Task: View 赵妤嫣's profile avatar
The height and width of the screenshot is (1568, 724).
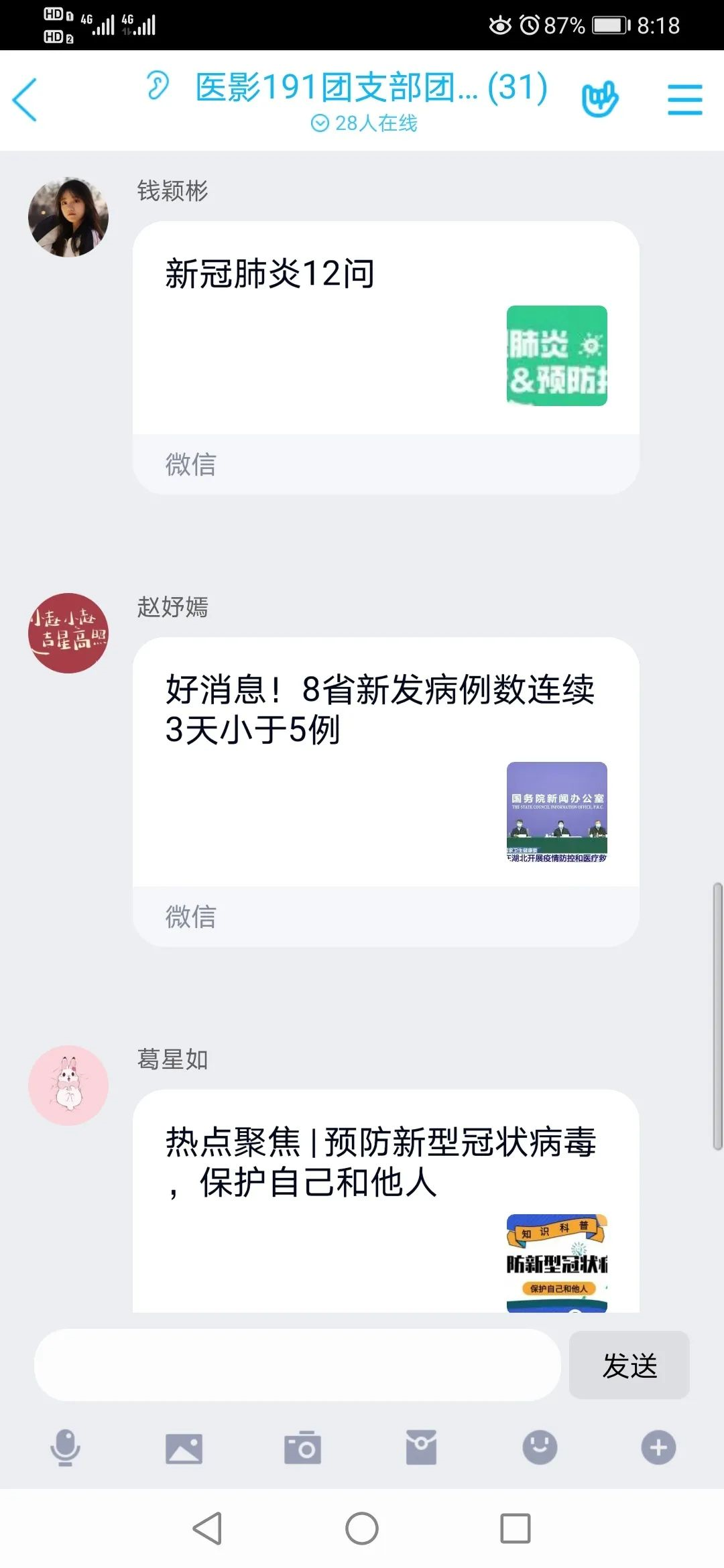Action: tap(68, 633)
